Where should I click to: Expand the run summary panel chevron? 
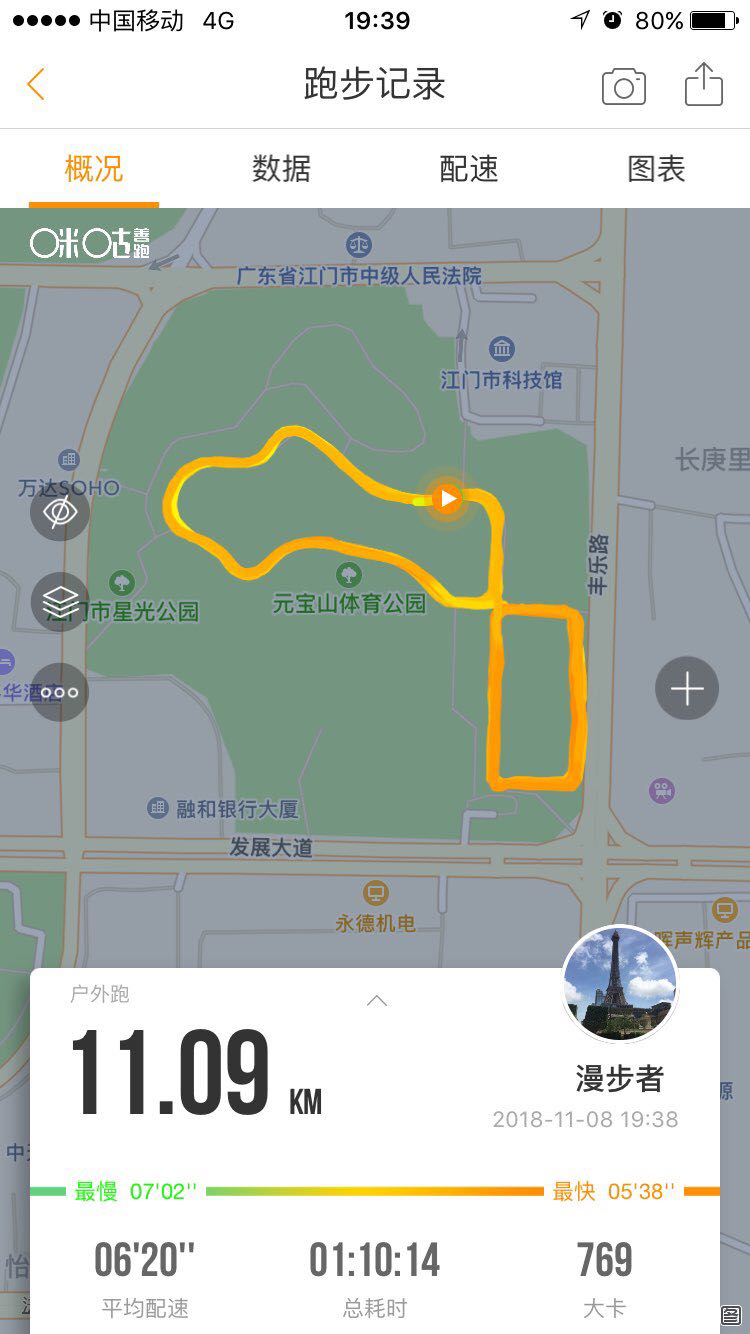376,1000
